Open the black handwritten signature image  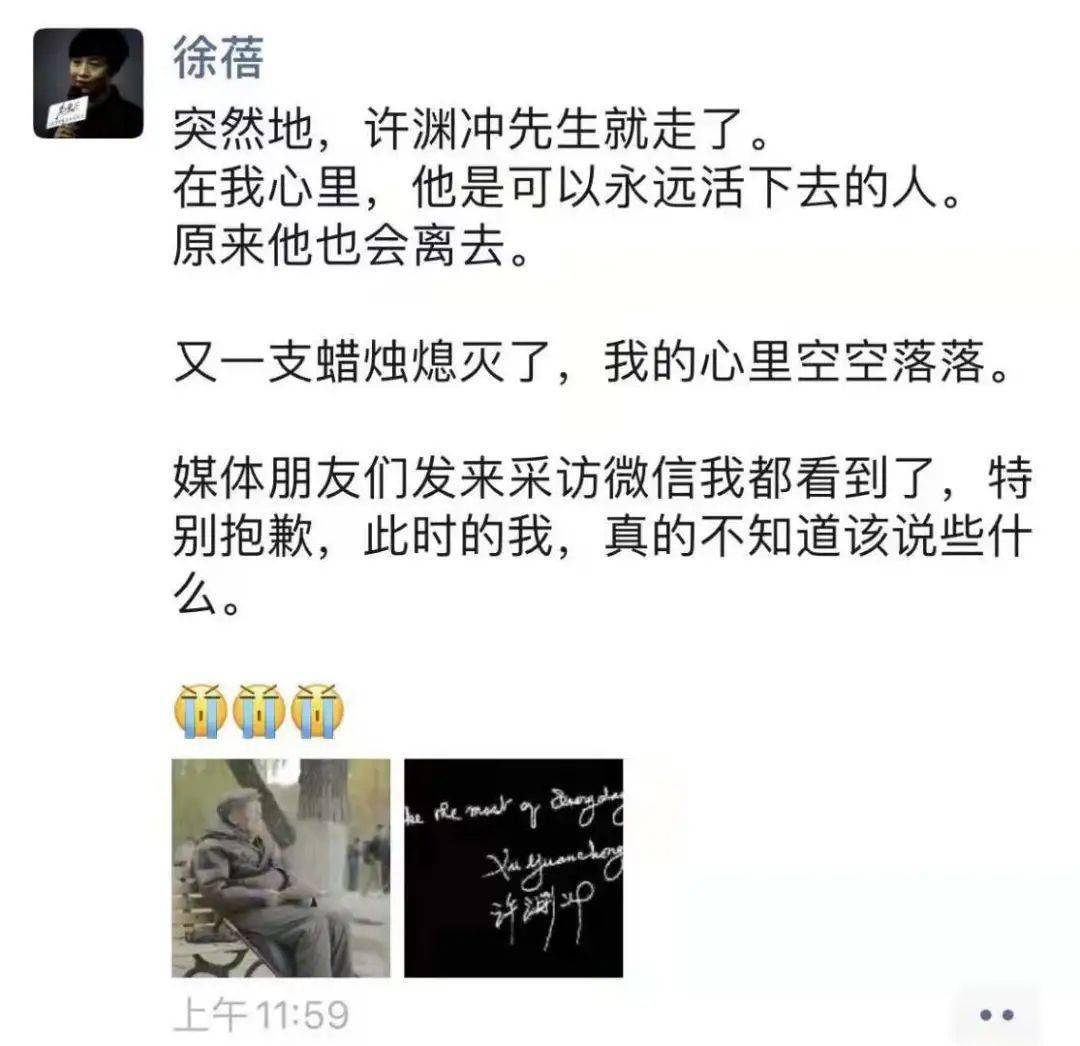(x=513, y=867)
